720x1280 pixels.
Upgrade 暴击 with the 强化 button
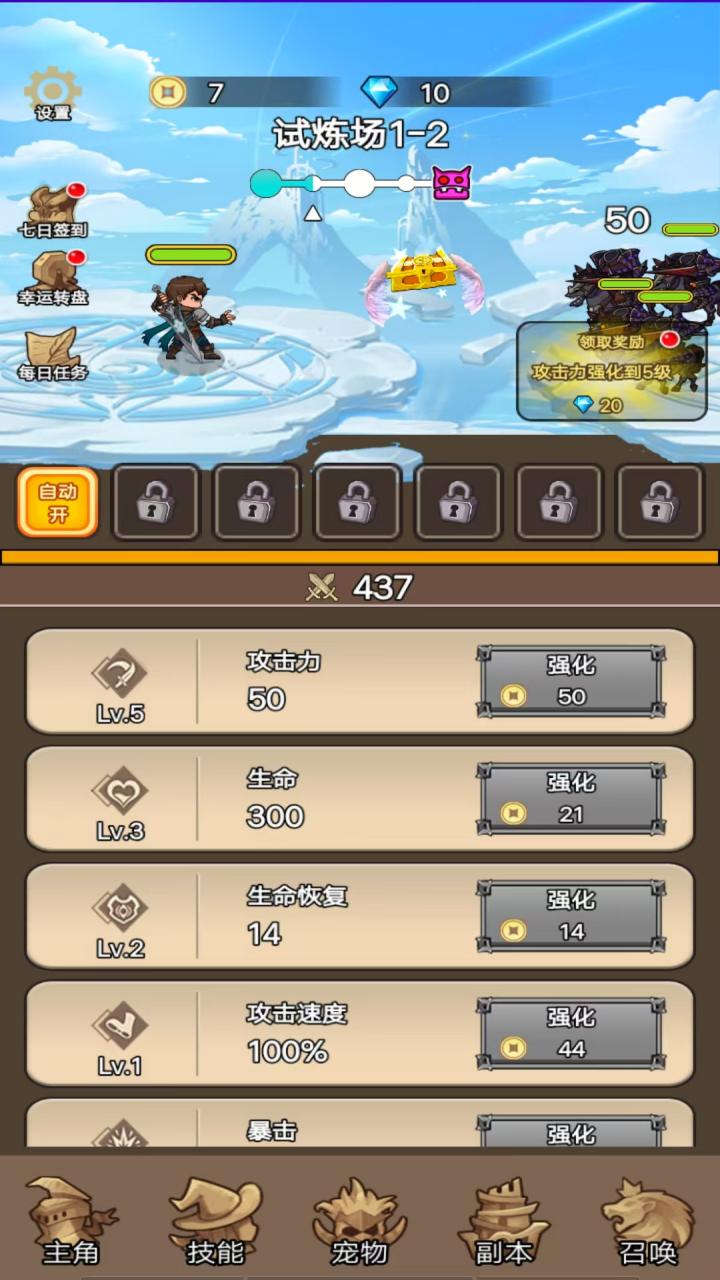[570, 1132]
